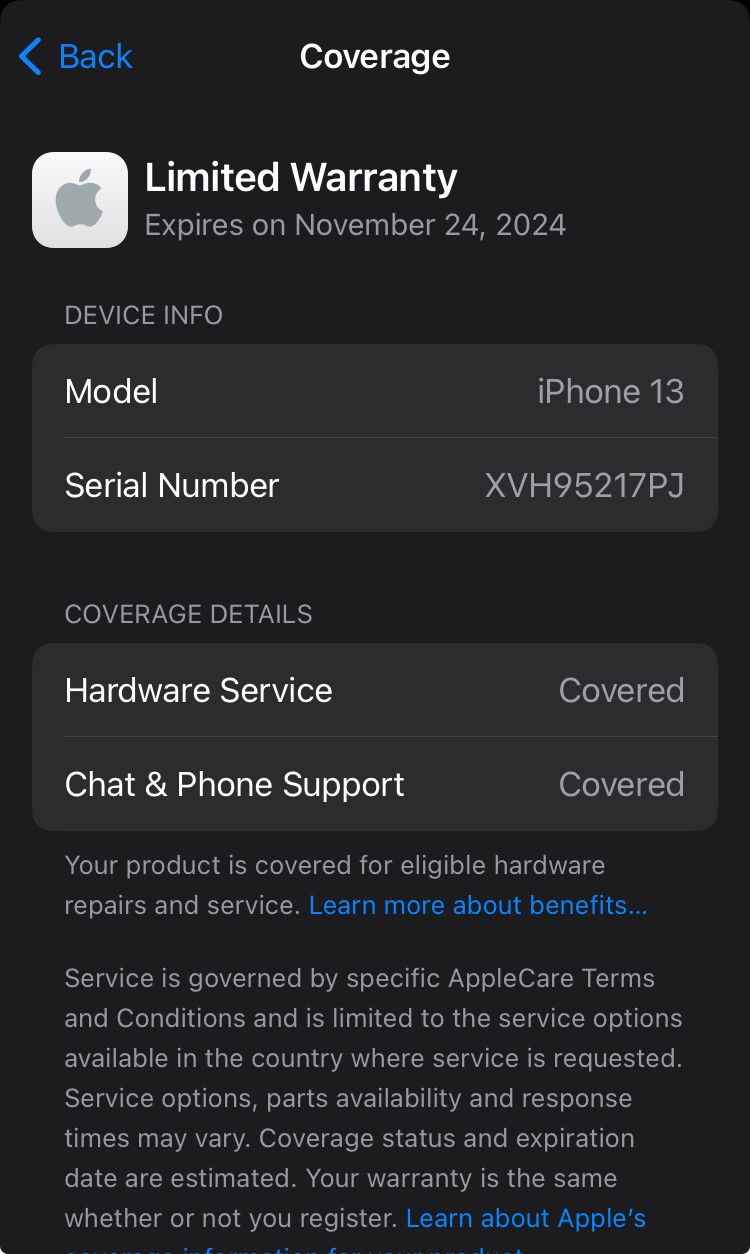This screenshot has height=1254, width=750.
Task: Click the Limited Warranty title text
Action: point(300,177)
